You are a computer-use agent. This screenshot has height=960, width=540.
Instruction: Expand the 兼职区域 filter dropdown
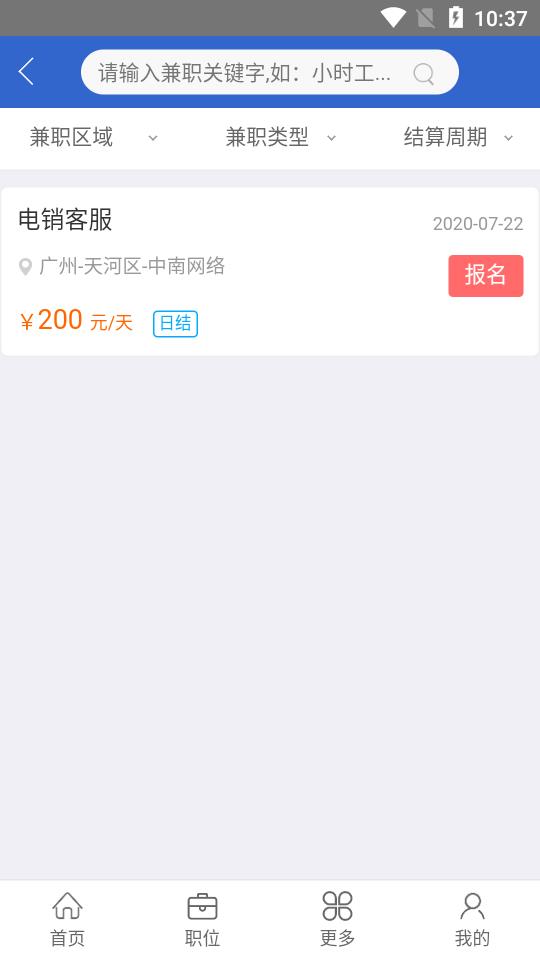click(x=94, y=138)
